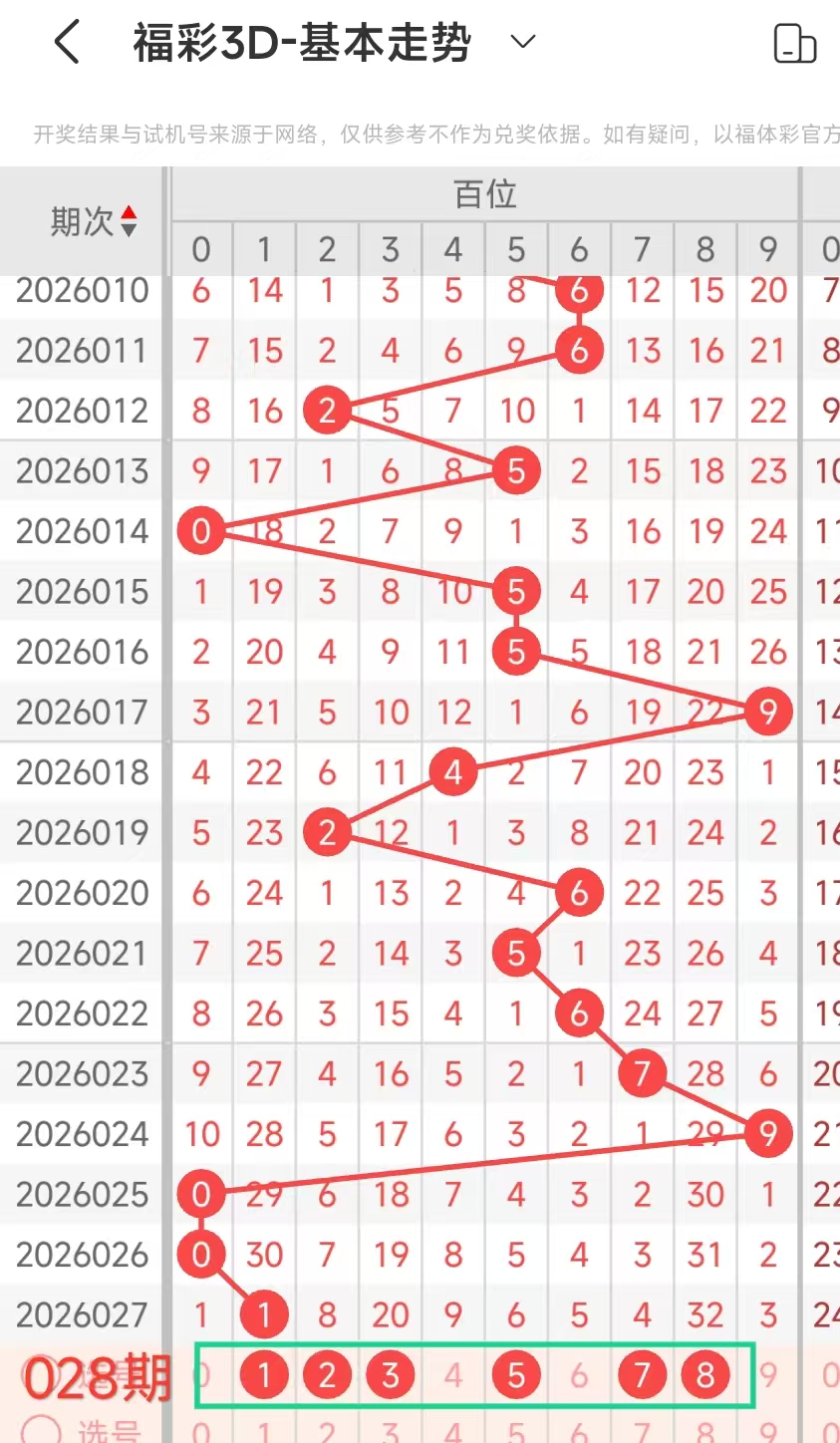Deselect number 2 in the 028期 row

click(327, 1376)
